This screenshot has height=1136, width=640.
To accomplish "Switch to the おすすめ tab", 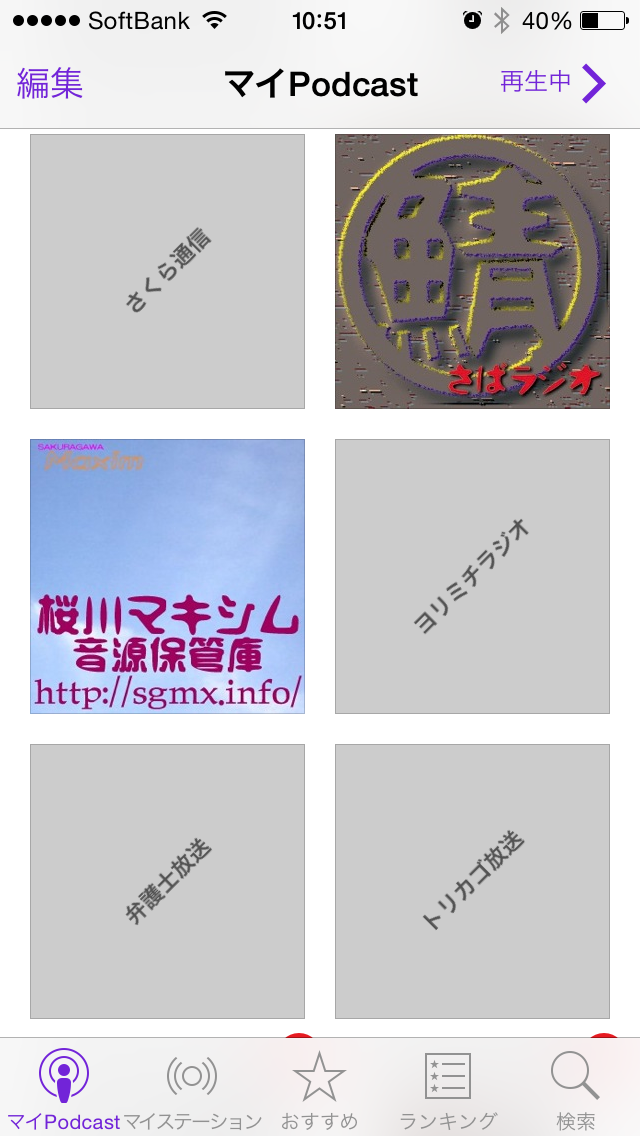I will point(319,1089).
